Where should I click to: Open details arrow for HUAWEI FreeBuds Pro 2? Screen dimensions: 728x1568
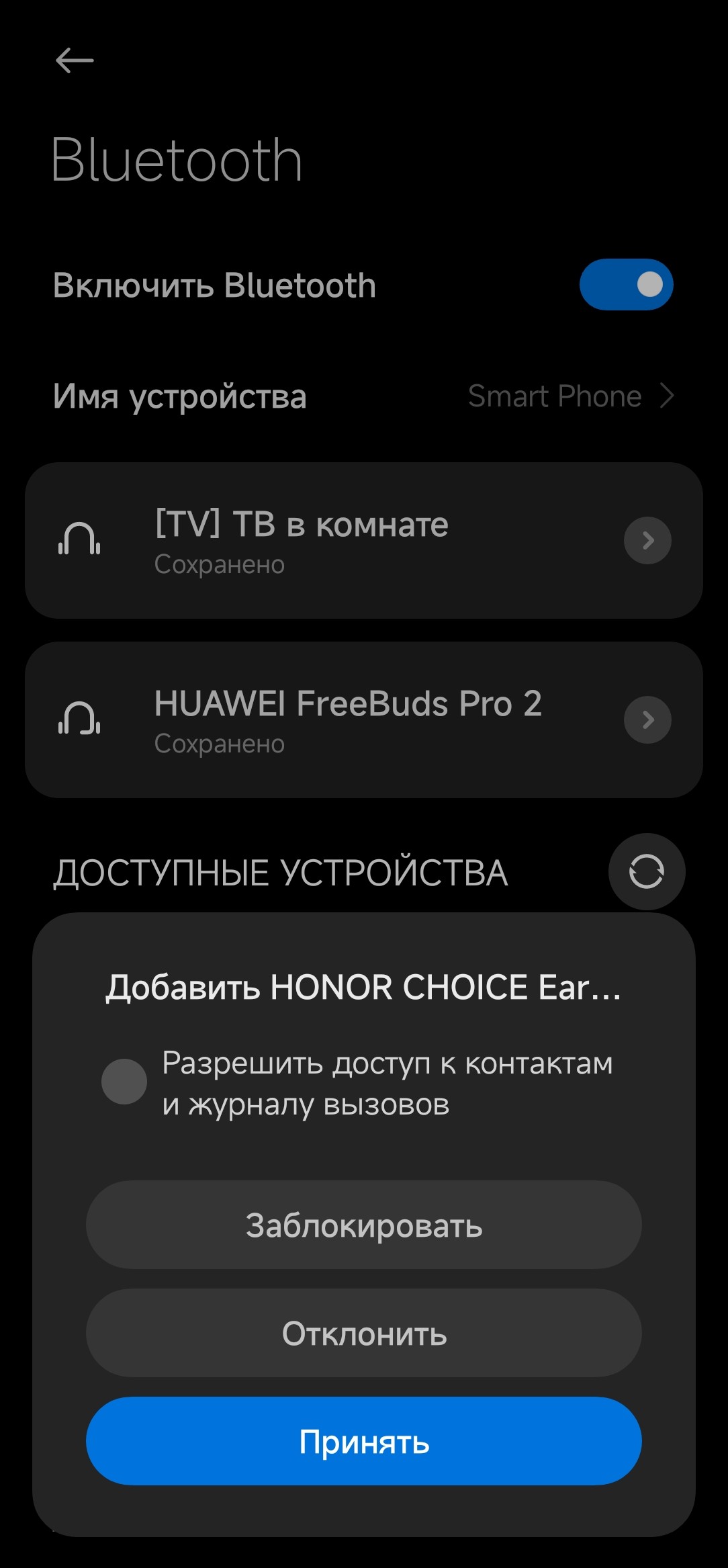click(647, 720)
